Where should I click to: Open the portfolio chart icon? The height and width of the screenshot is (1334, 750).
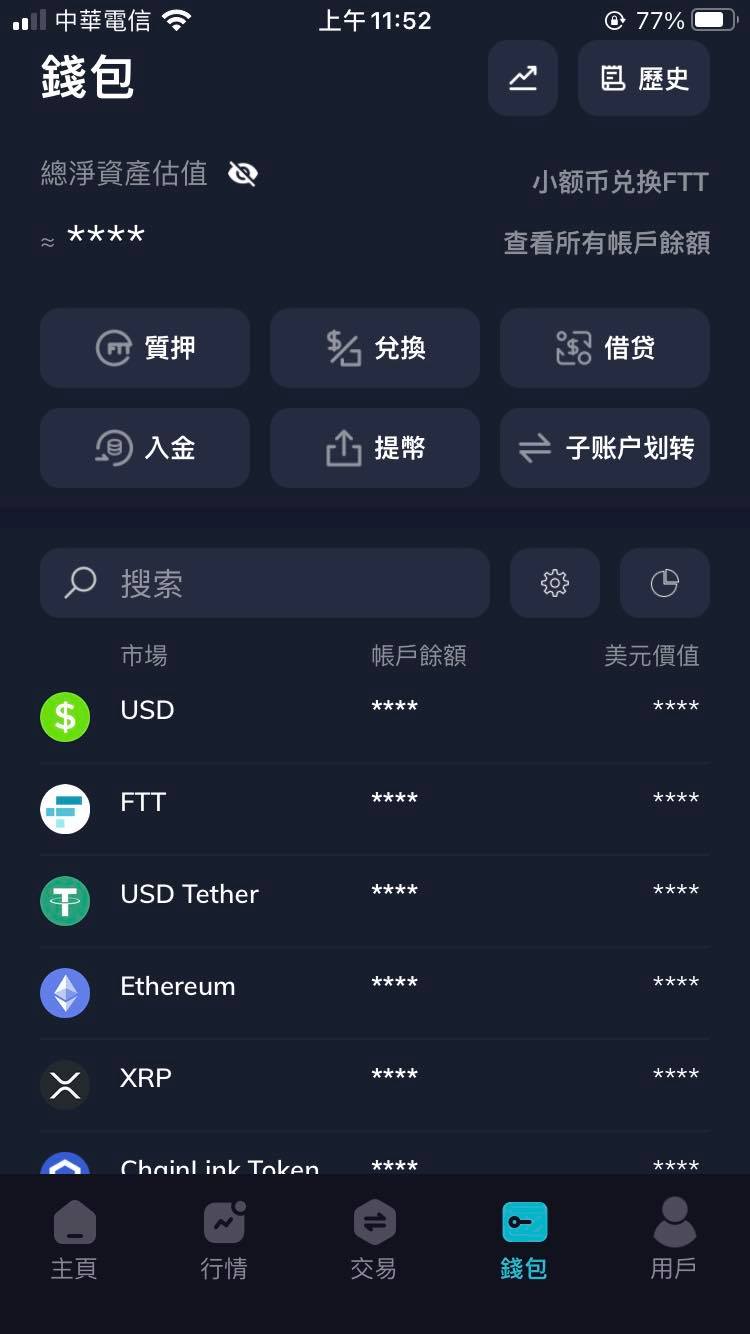click(523, 78)
